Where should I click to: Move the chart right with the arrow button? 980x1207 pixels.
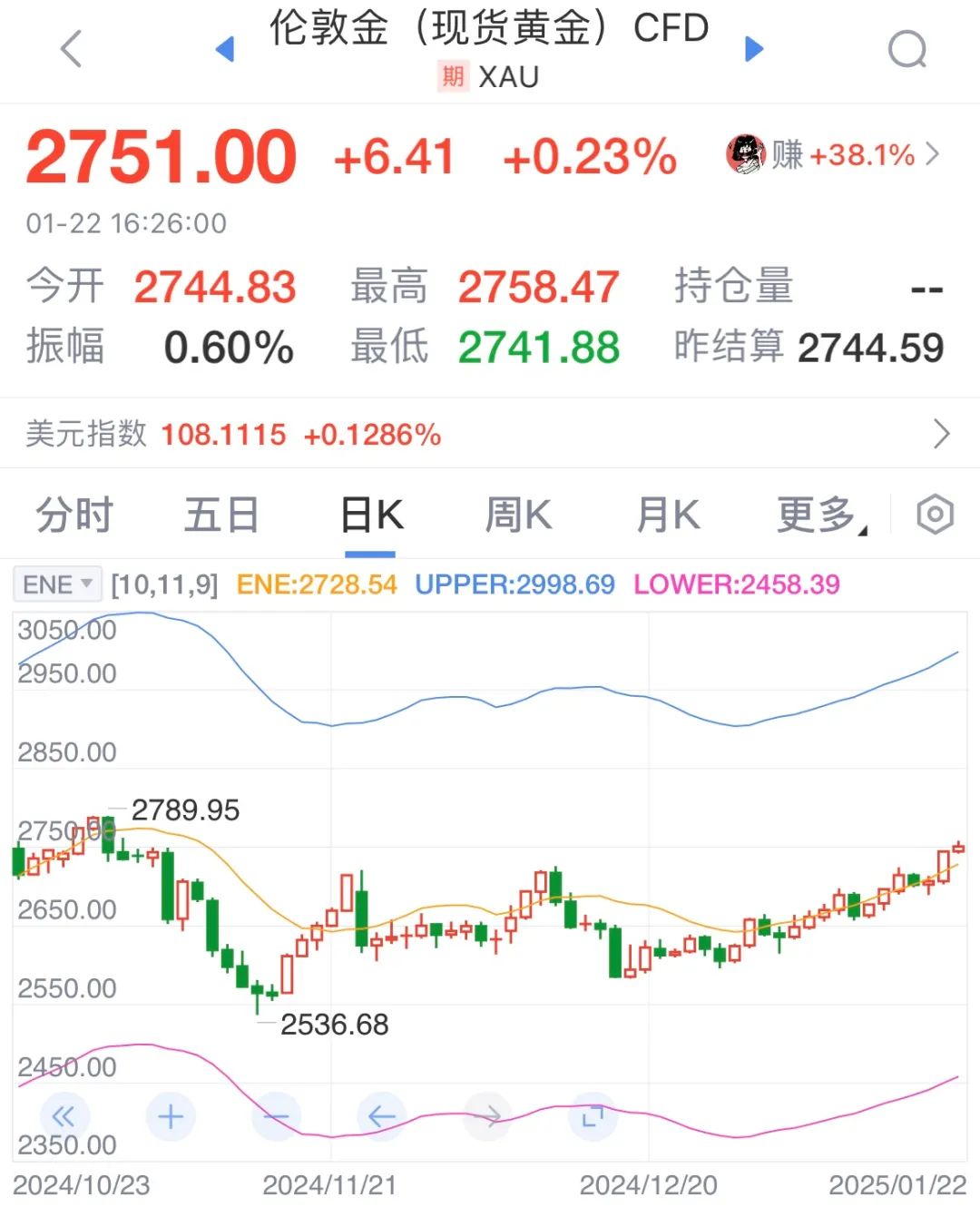coord(488,1115)
